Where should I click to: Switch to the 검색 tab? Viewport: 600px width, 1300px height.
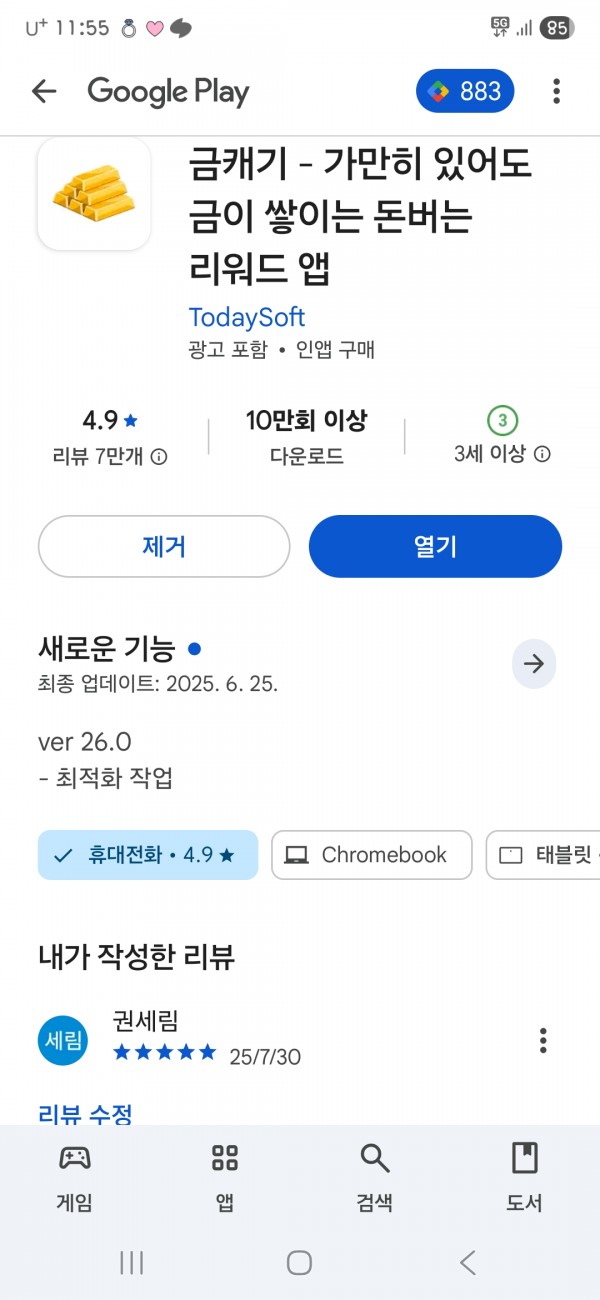[x=375, y=1178]
